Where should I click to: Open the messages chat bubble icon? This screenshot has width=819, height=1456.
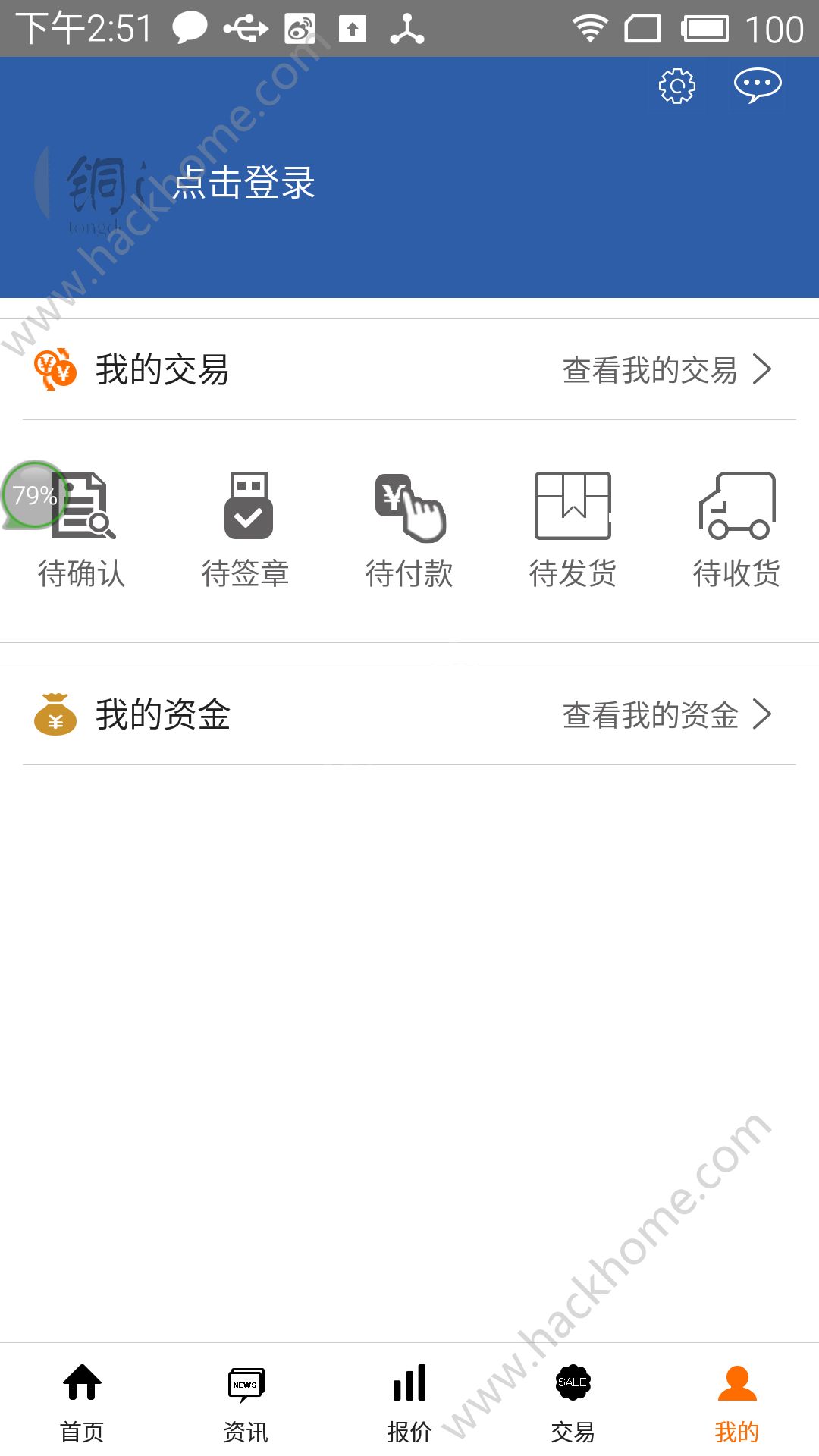[757, 85]
